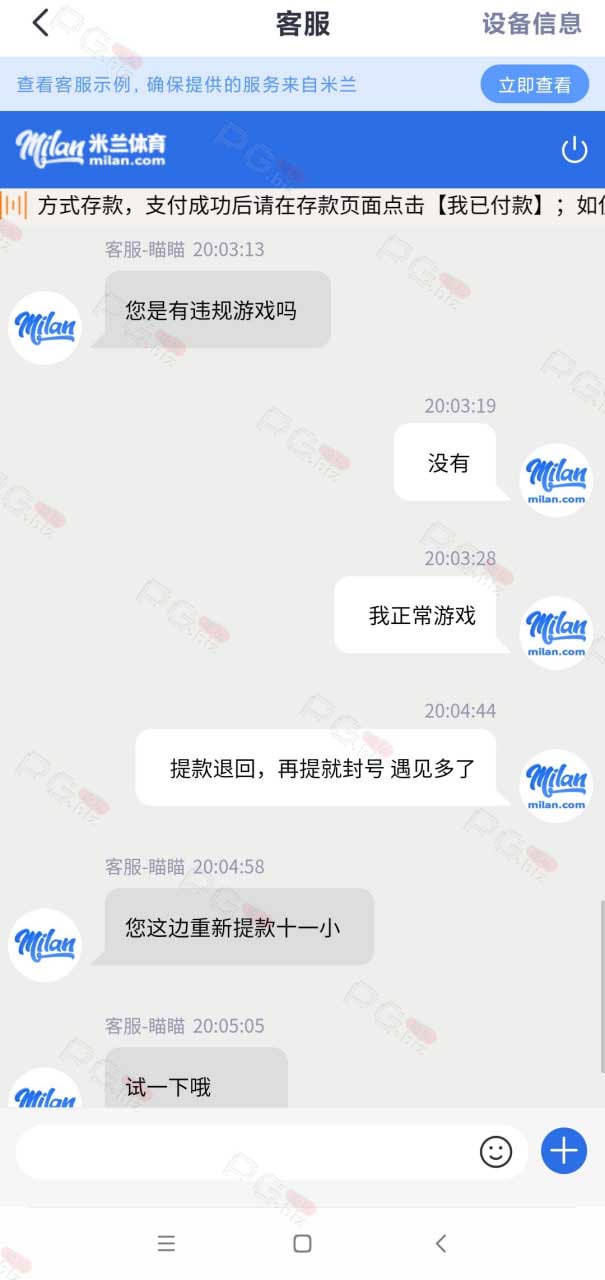The height and width of the screenshot is (1280, 605).
Task: Open recent apps from navigation bar
Action: (x=166, y=1244)
